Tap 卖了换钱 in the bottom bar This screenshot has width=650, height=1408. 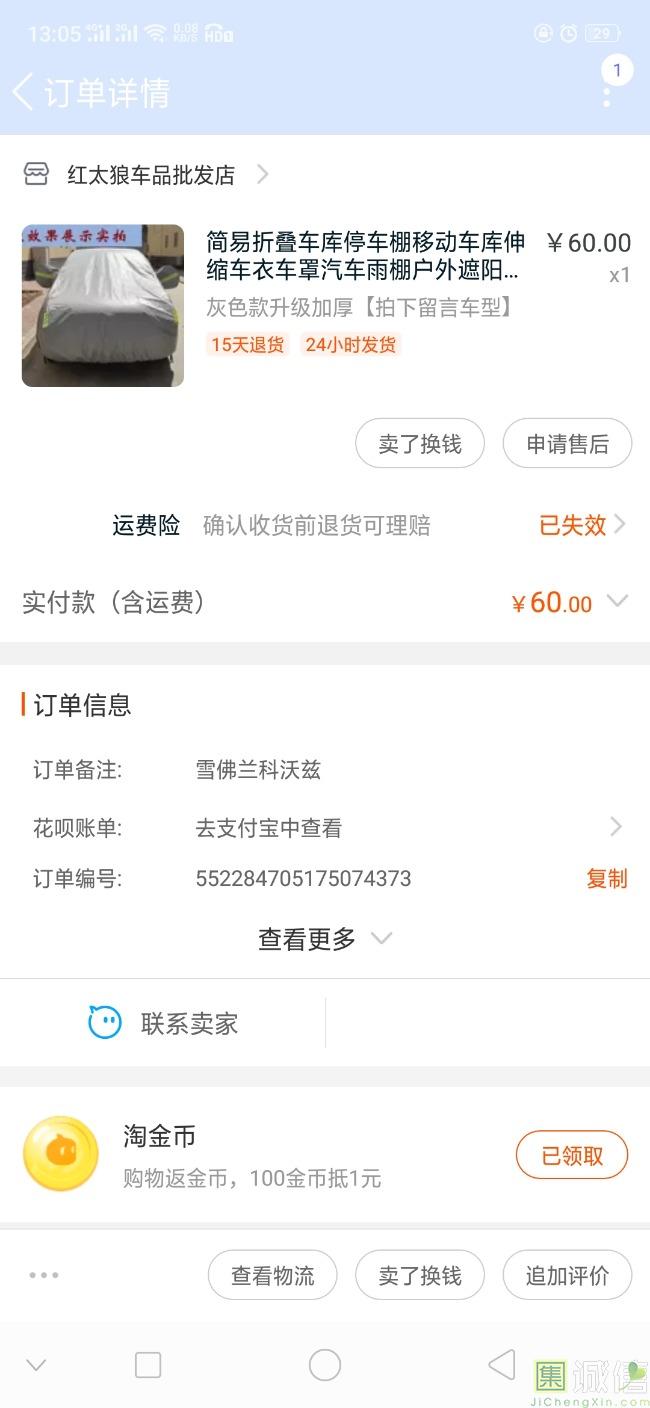(x=420, y=1275)
